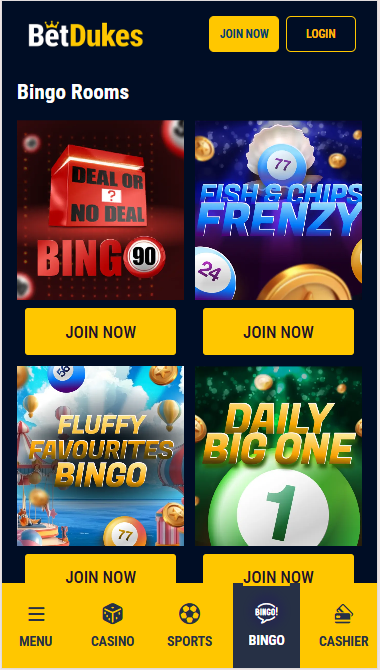Open the Deal or No Deal Bingo 90 tile
The height and width of the screenshot is (670, 380).
coord(100,210)
